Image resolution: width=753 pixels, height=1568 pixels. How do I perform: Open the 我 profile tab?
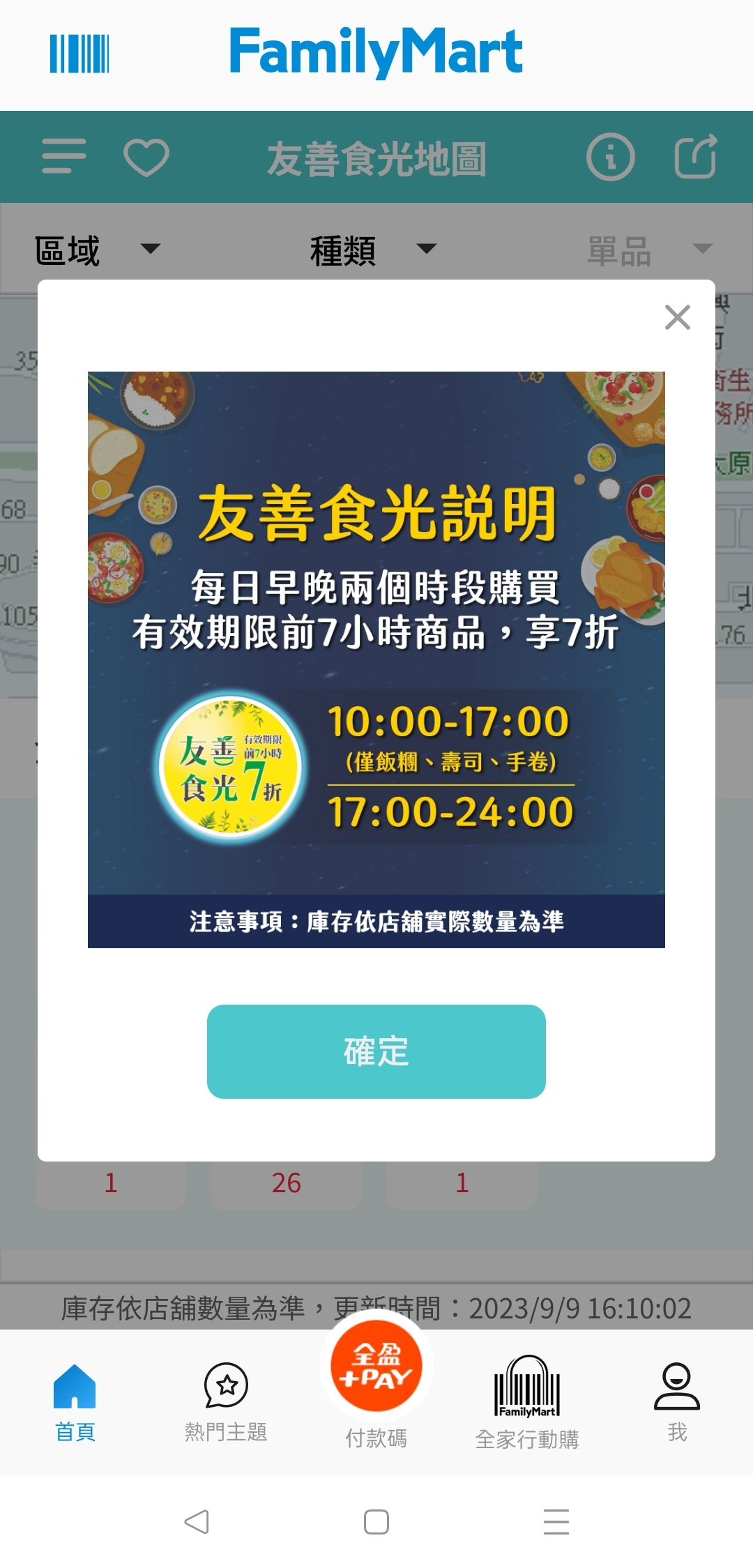[x=676, y=1403]
